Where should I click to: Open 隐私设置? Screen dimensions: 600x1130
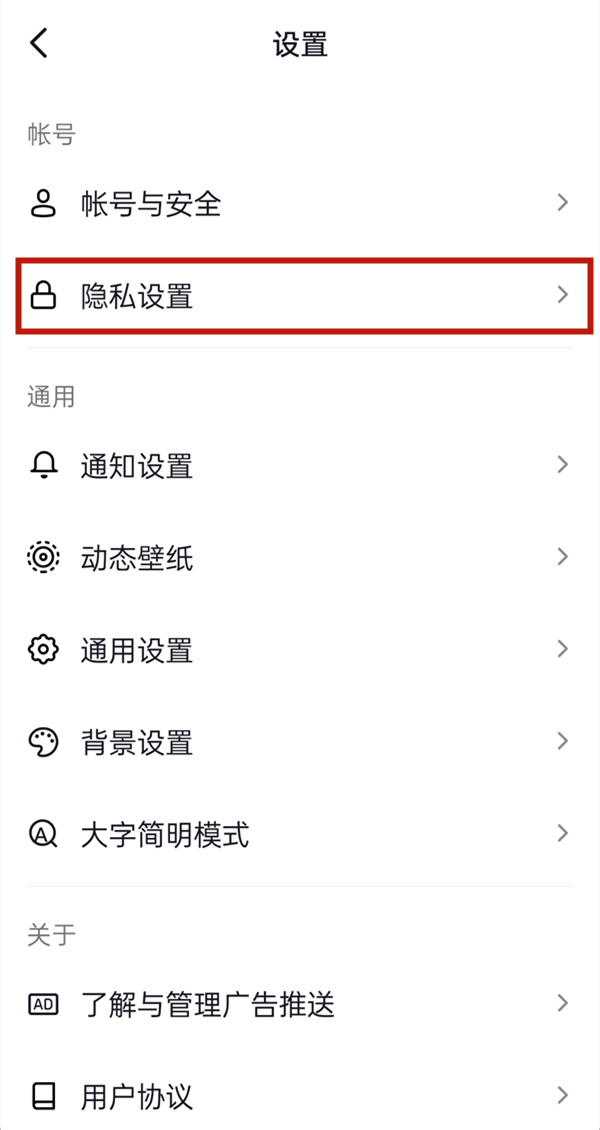point(300,295)
